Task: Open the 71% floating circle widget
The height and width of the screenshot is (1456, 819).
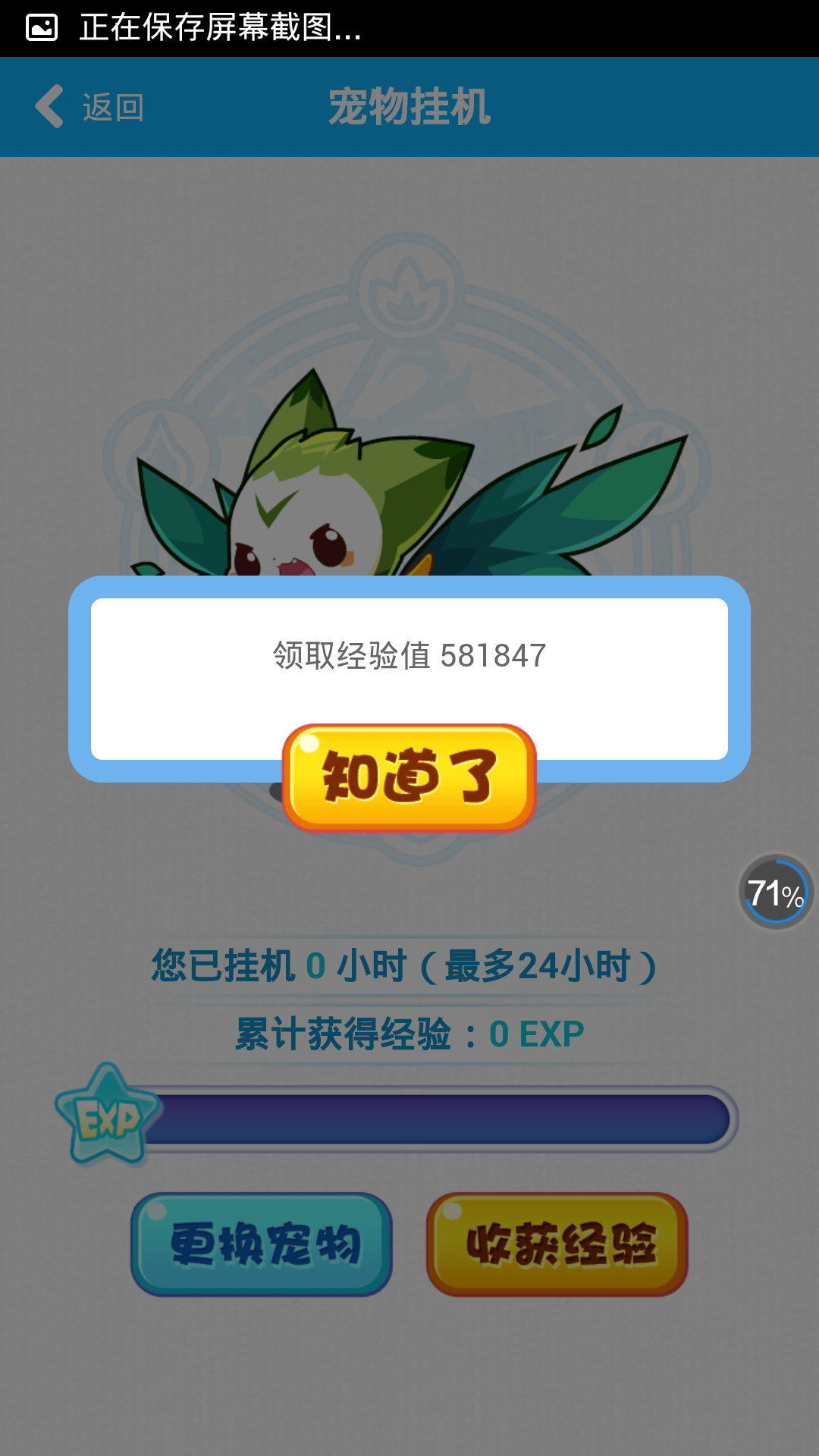Action: (775, 893)
